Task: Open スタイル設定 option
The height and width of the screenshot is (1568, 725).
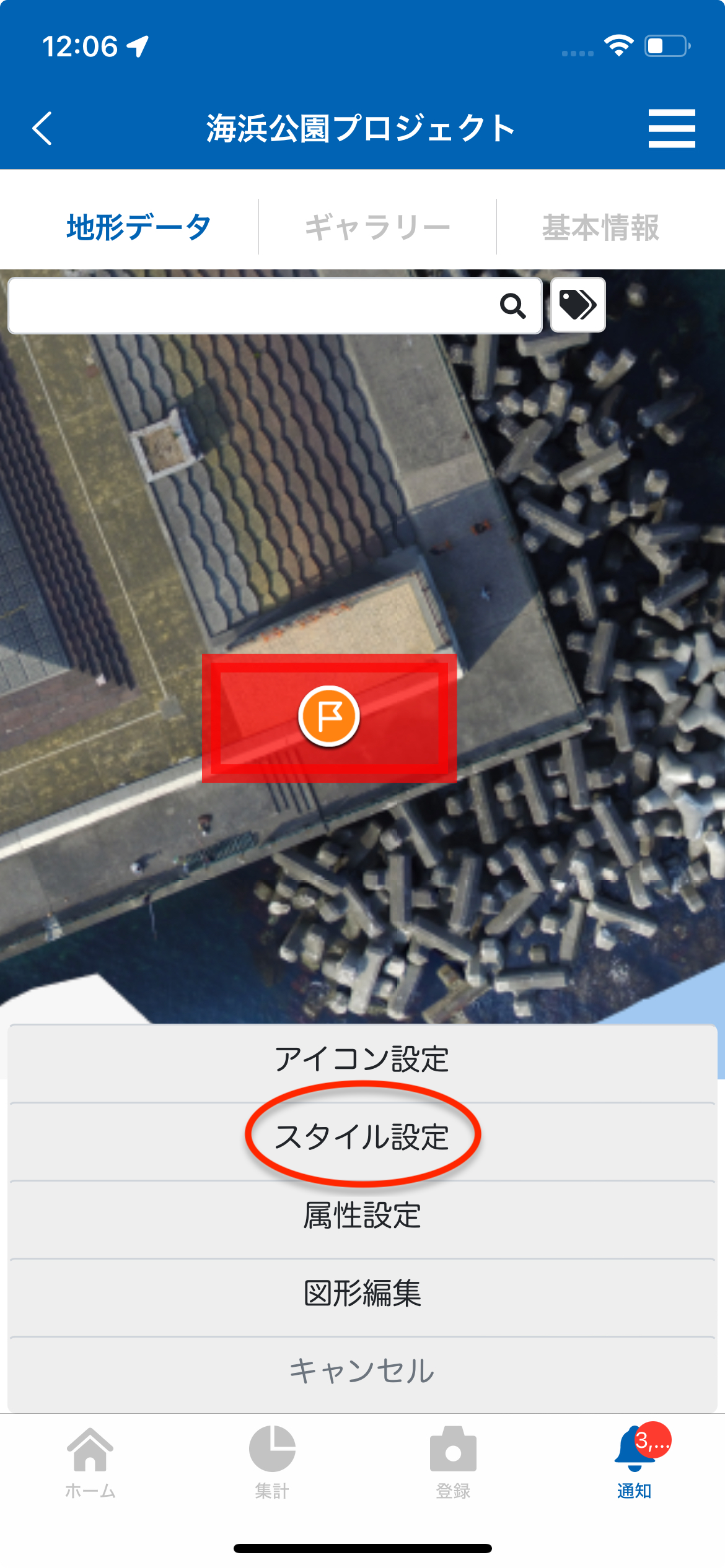Action: point(362,1137)
